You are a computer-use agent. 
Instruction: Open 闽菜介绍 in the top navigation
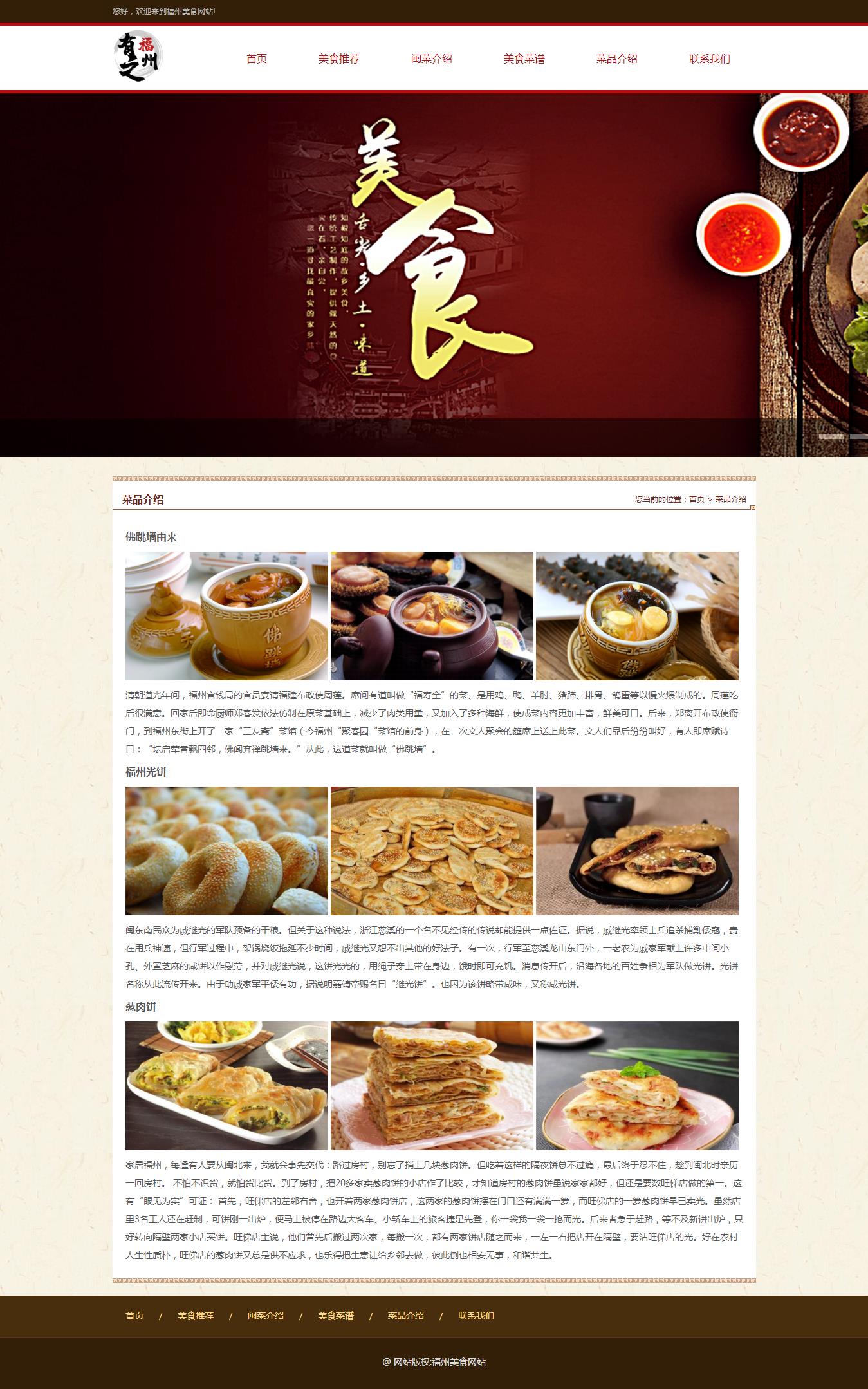click(x=431, y=59)
